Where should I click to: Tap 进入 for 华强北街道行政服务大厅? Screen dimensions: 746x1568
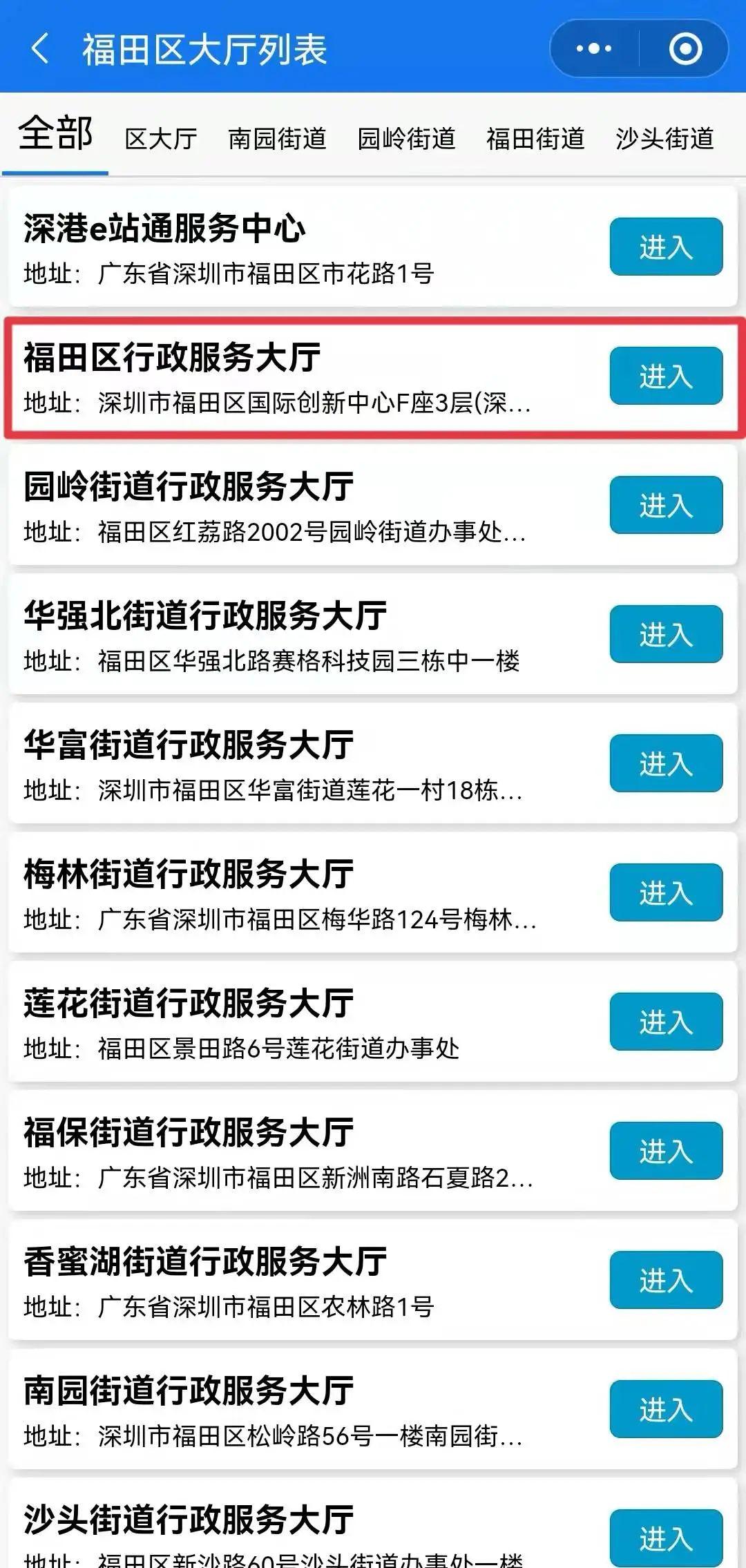tap(666, 634)
